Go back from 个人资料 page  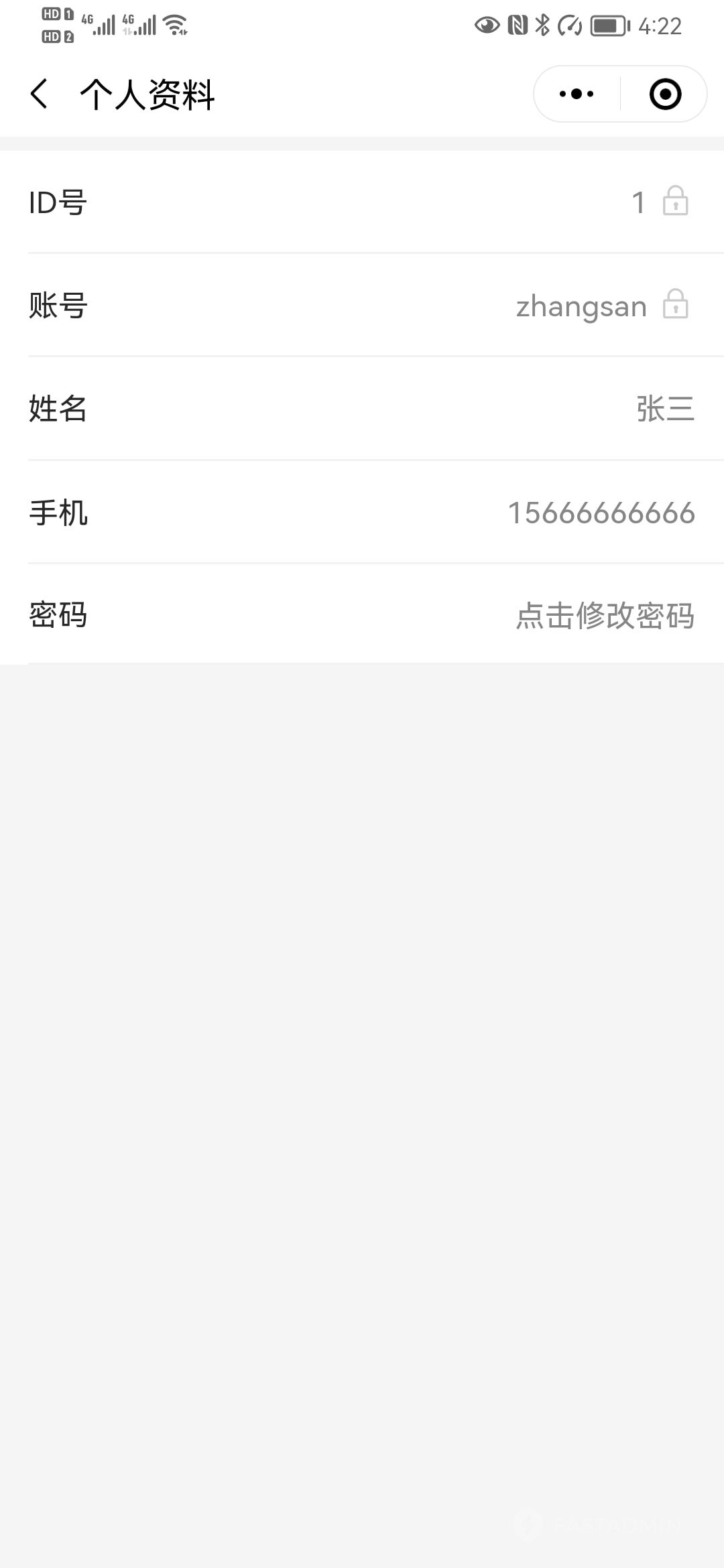39,94
